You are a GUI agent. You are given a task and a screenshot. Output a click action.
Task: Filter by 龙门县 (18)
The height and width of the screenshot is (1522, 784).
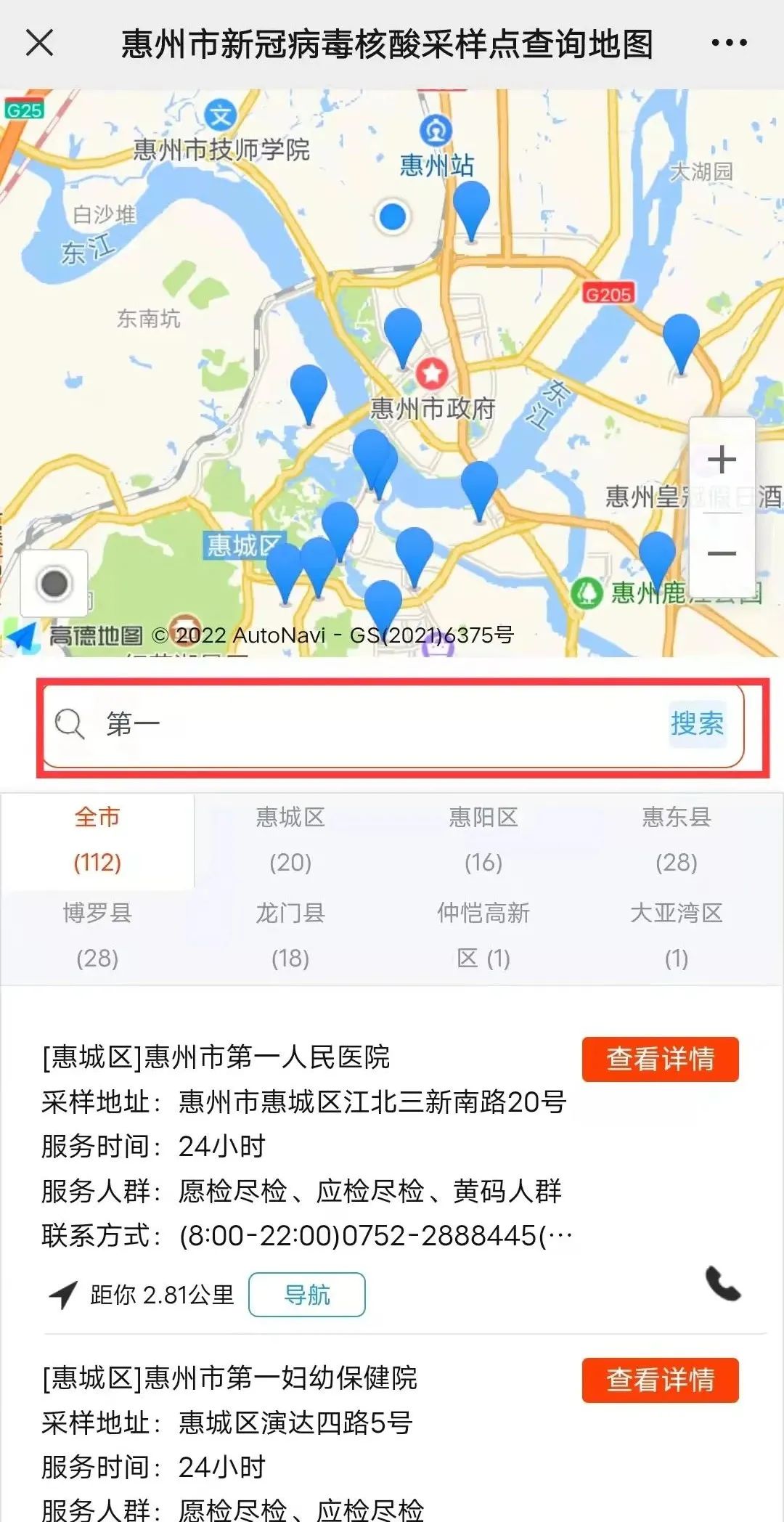(290, 936)
